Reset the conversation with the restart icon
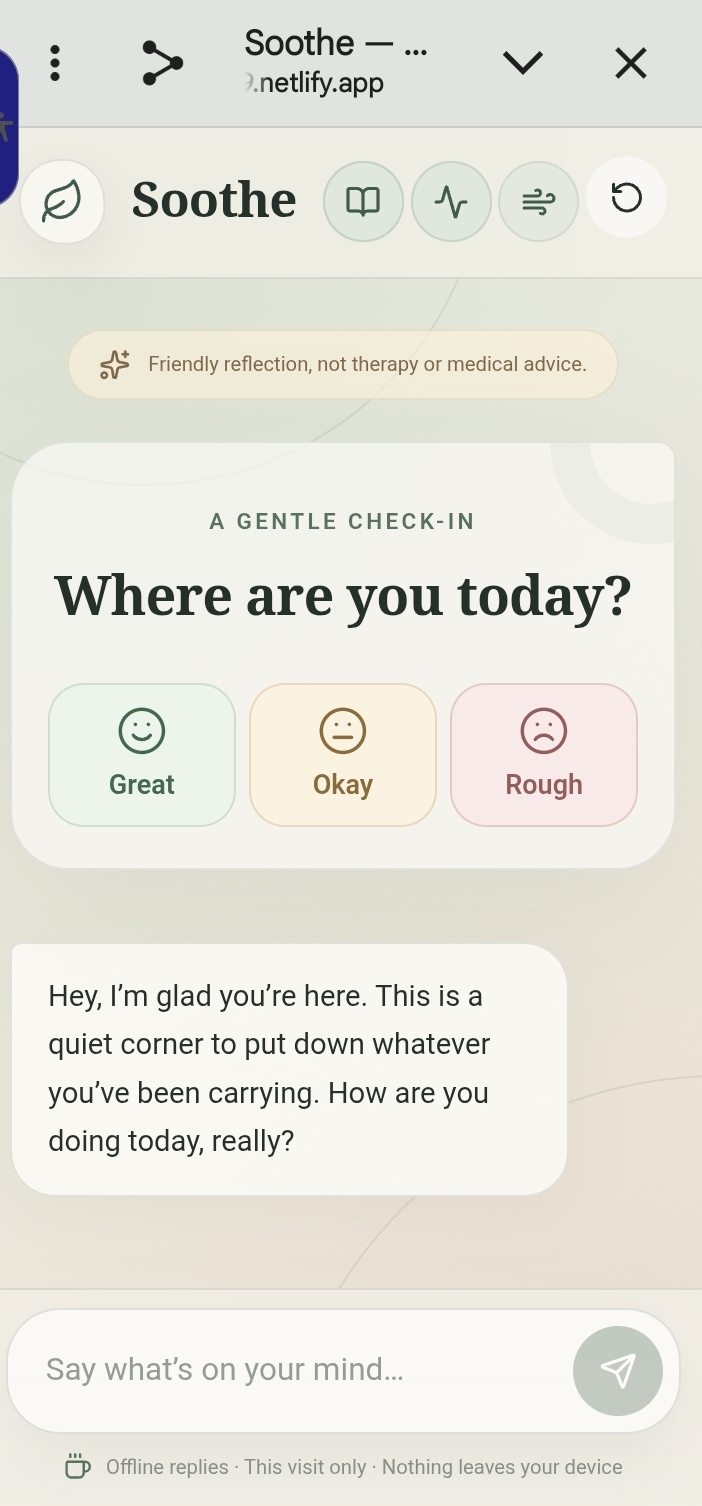This screenshot has width=702, height=1506. [x=626, y=197]
